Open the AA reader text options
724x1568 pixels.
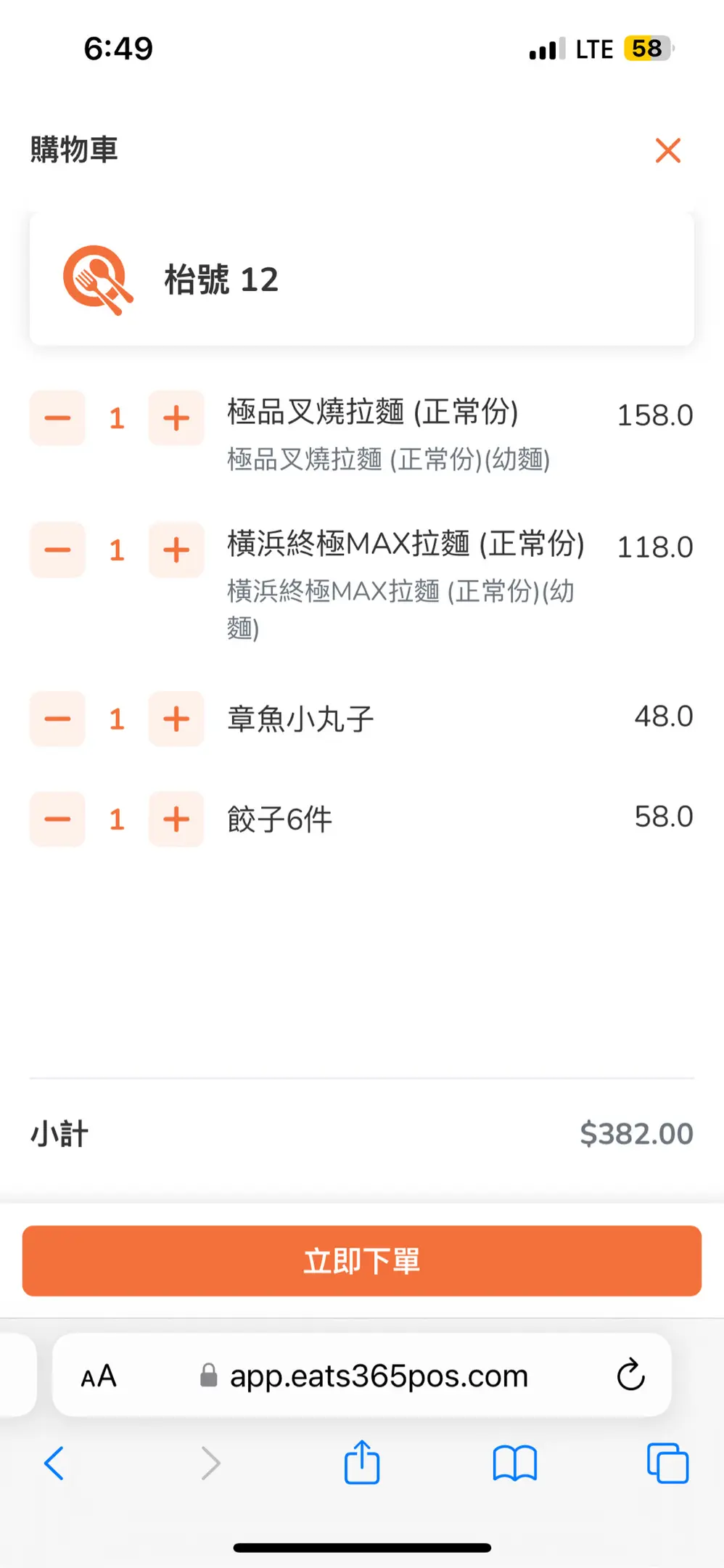click(99, 1376)
